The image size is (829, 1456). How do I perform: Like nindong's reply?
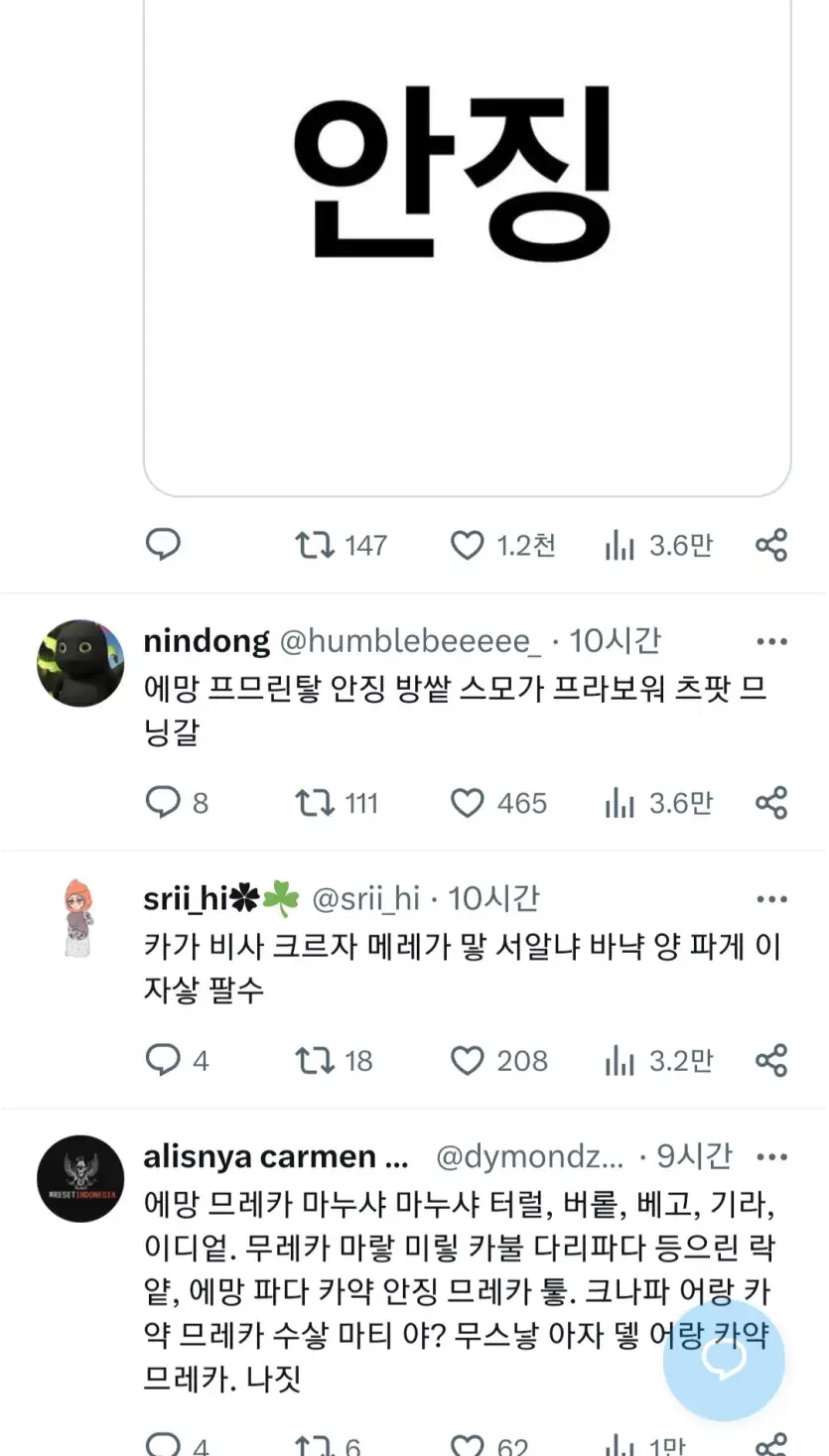[x=467, y=803]
